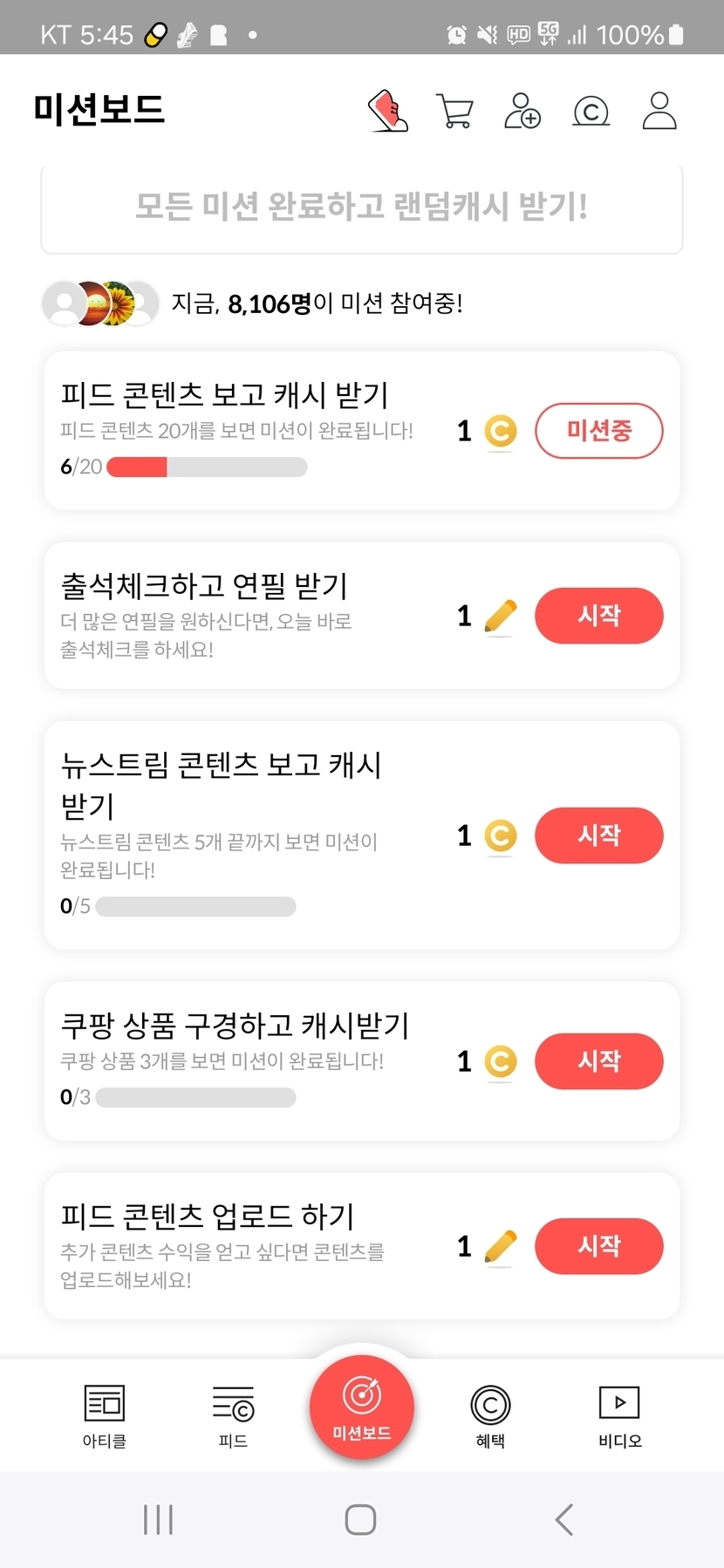Tap the system home button
Image resolution: width=724 pixels, height=1568 pixels.
coord(360,1520)
